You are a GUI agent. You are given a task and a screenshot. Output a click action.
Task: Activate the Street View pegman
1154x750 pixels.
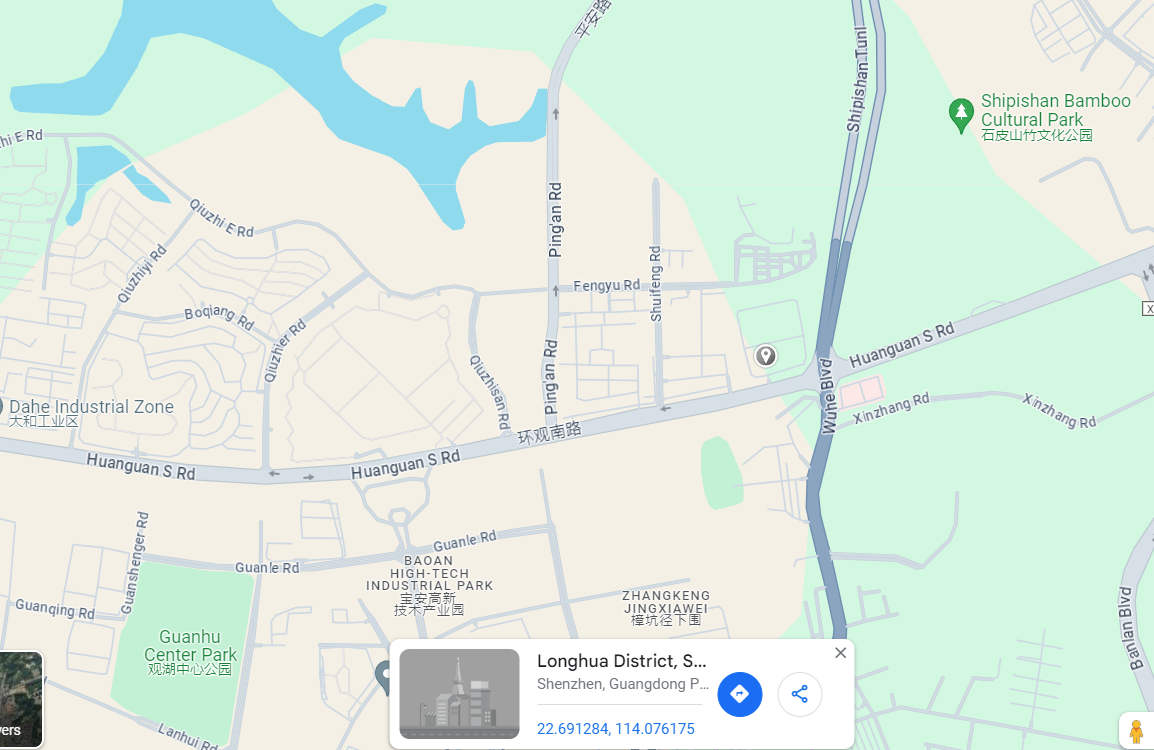point(1135,731)
